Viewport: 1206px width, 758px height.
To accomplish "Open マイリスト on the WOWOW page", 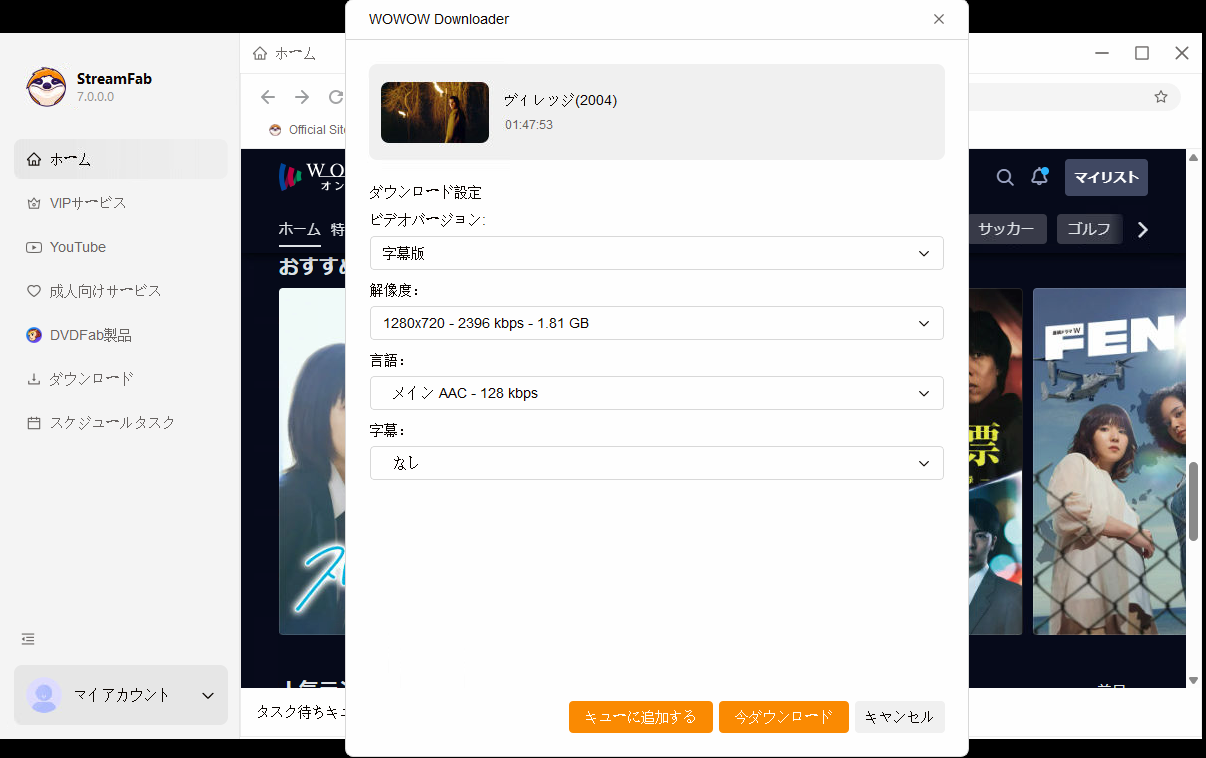I will (1105, 177).
